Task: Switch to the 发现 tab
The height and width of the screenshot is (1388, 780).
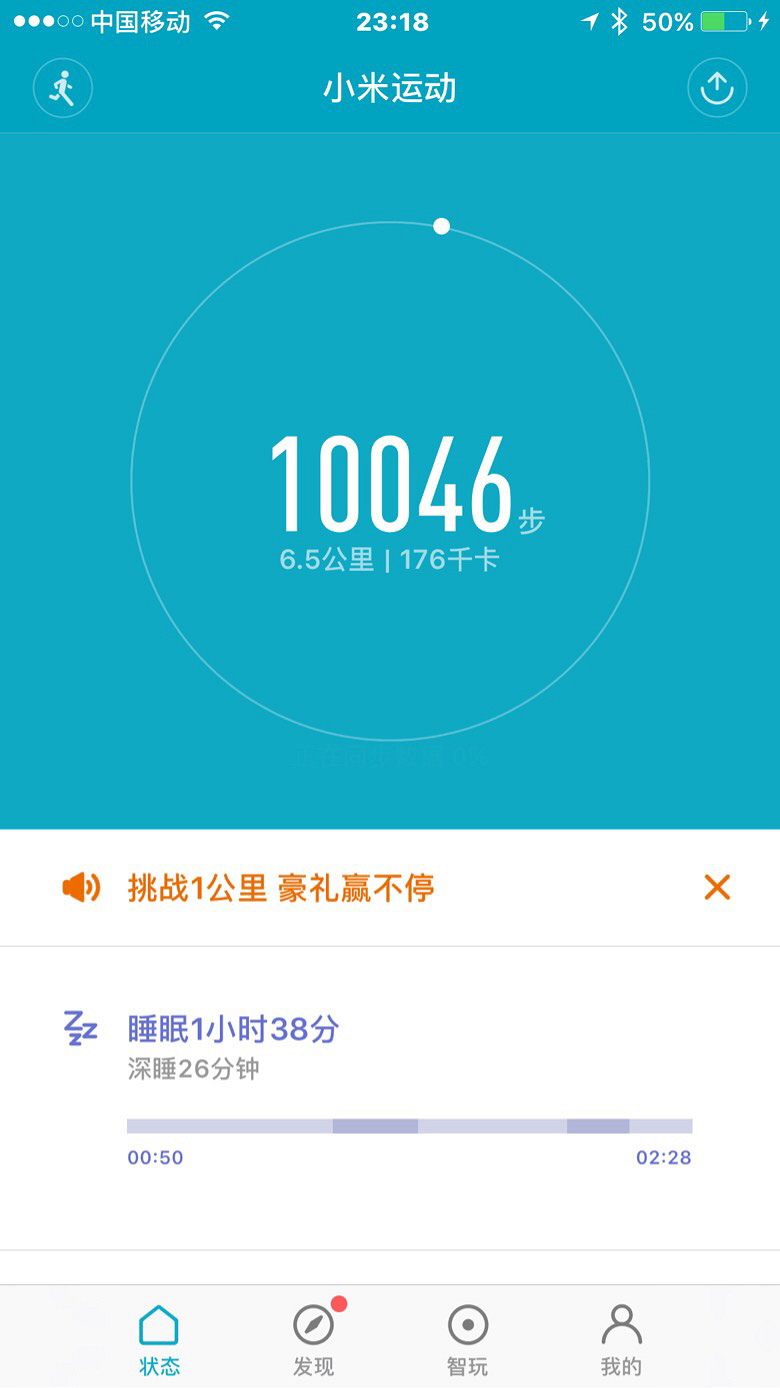Action: (x=314, y=1335)
